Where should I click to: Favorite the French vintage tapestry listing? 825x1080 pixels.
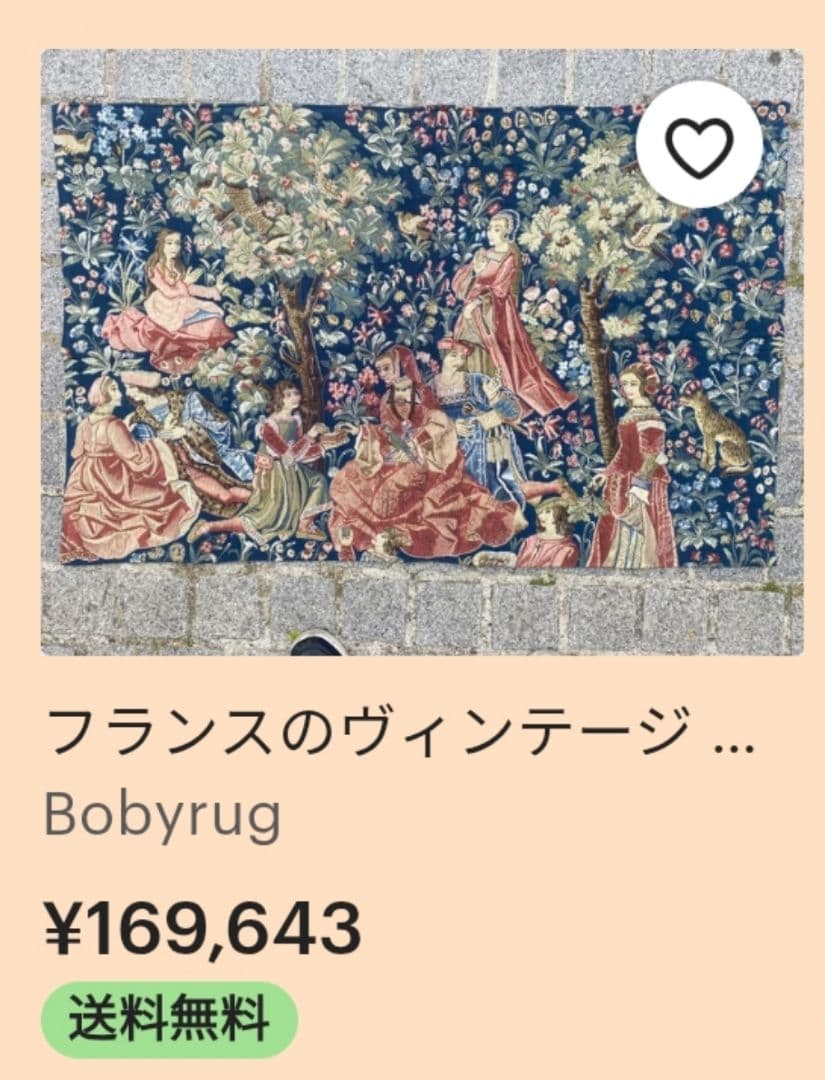click(x=699, y=145)
